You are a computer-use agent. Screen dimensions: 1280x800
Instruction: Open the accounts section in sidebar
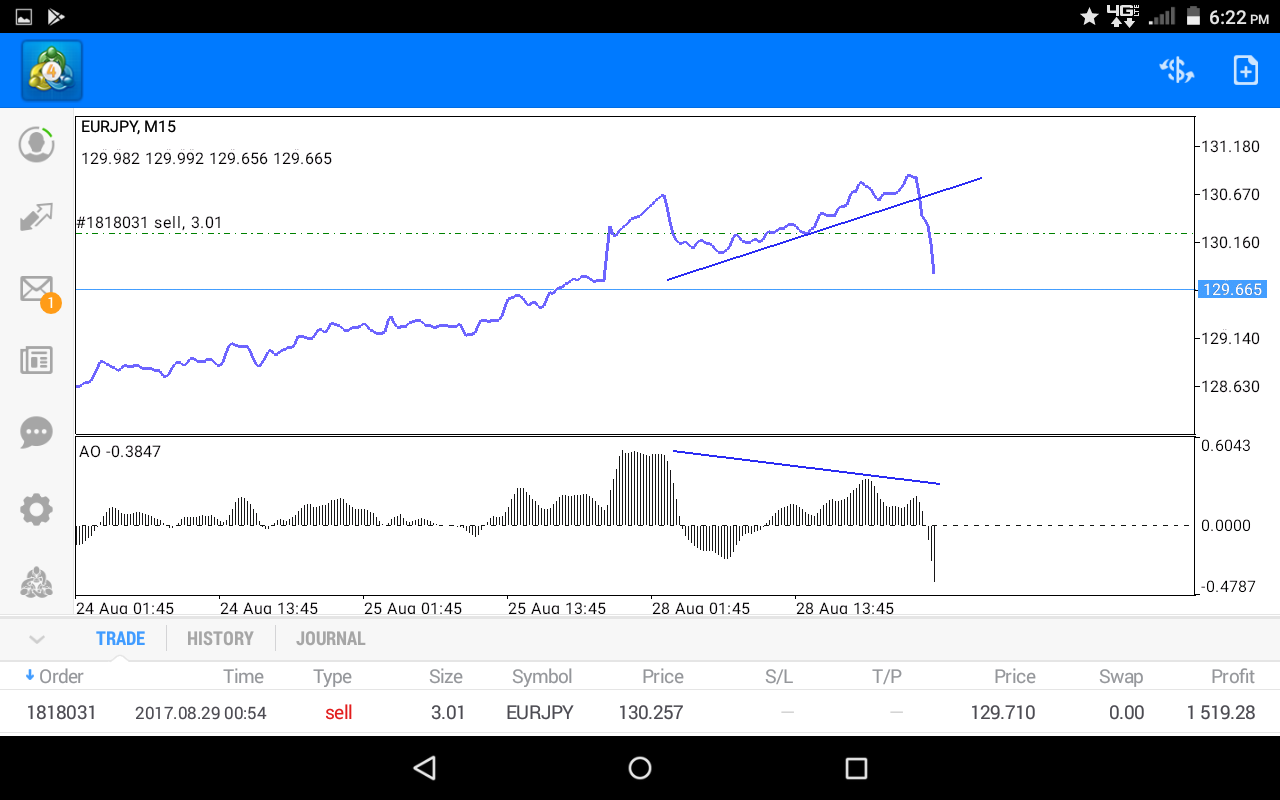pyautogui.click(x=36, y=145)
